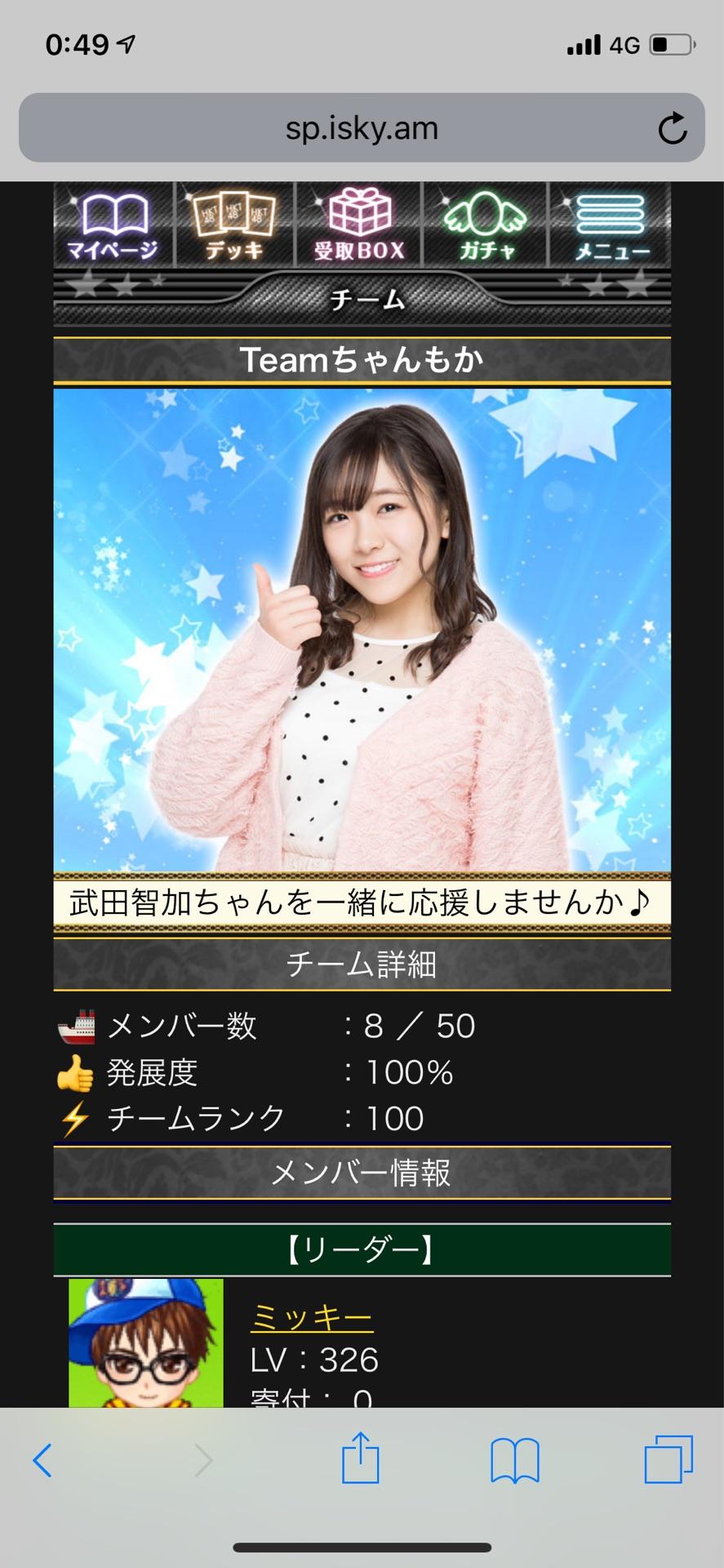Show open Safari tabs
The height and width of the screenshot is (1568, 724).
click(668, 1459)
